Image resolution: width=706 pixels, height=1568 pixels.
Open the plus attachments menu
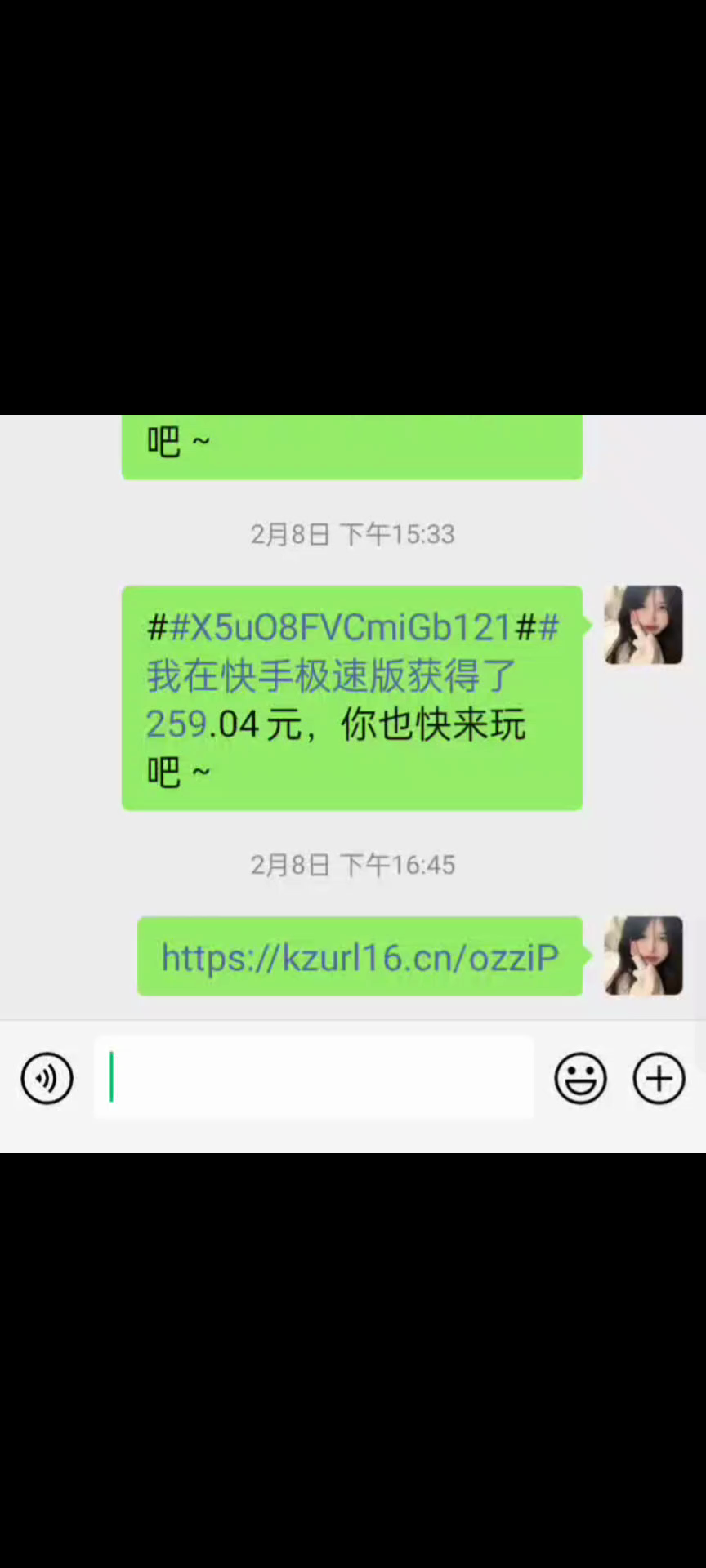coord(659,1079)
